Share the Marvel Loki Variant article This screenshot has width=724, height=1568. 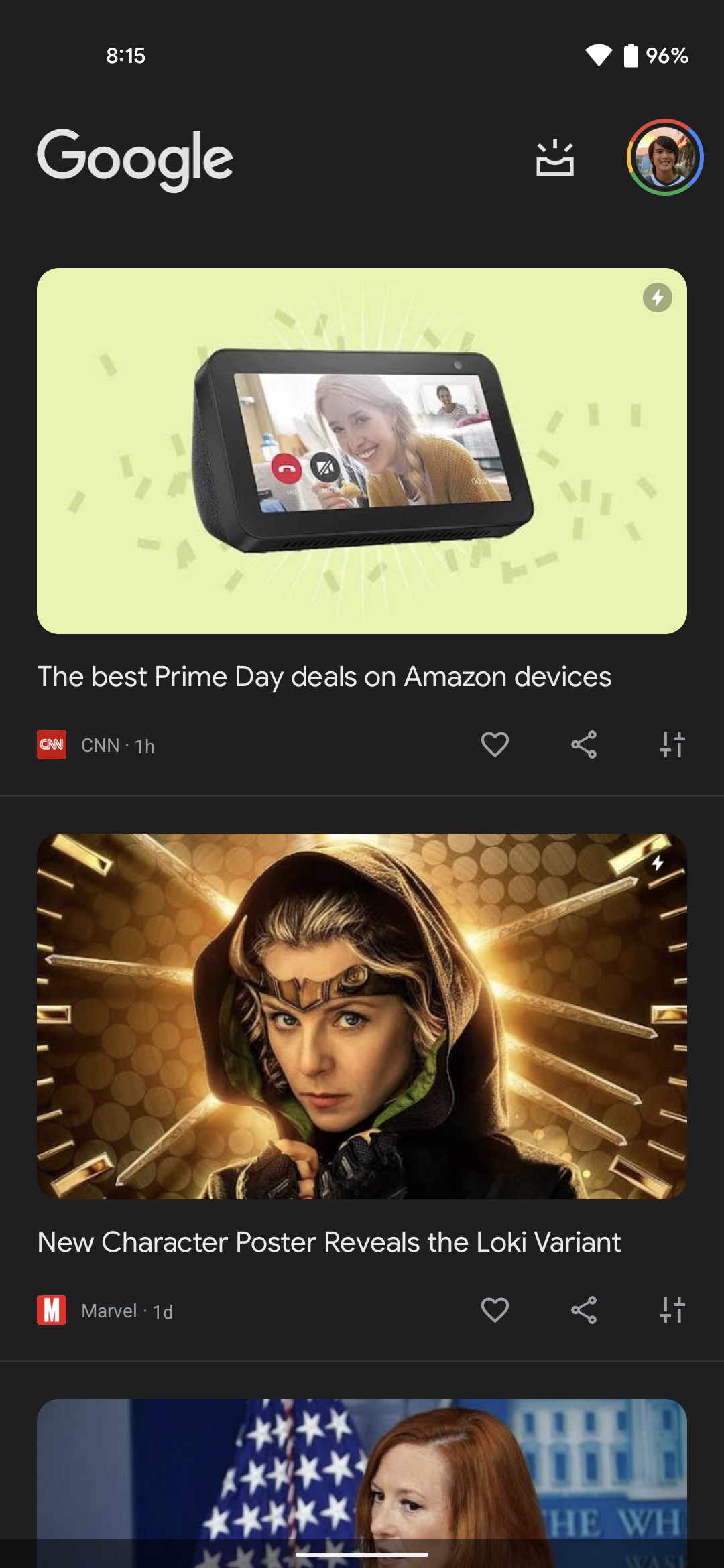583,1310
